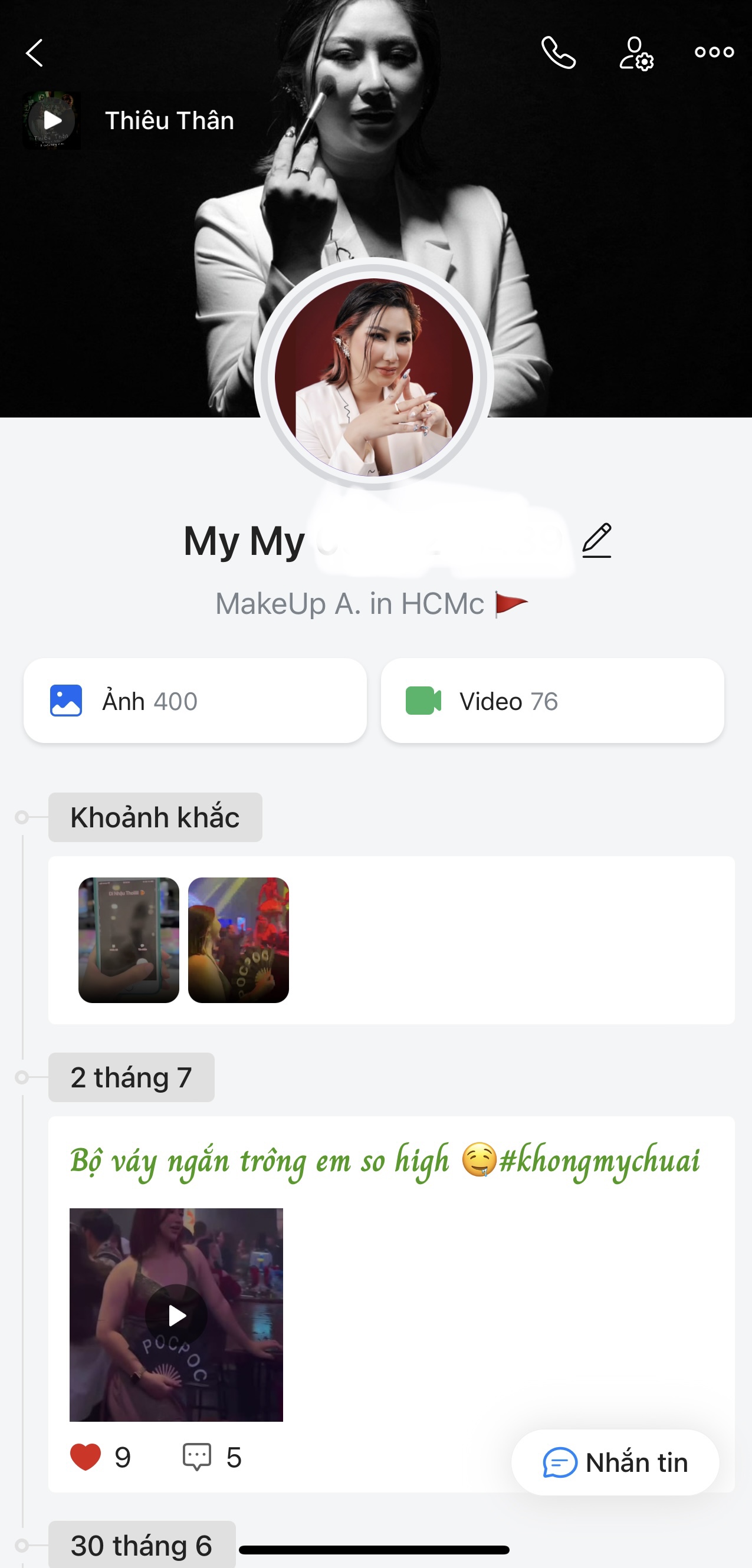752x1568 pixels.
Task: Open the phone-screen moment in Khoảnh khắc
Action: click(x=129, y=940)
